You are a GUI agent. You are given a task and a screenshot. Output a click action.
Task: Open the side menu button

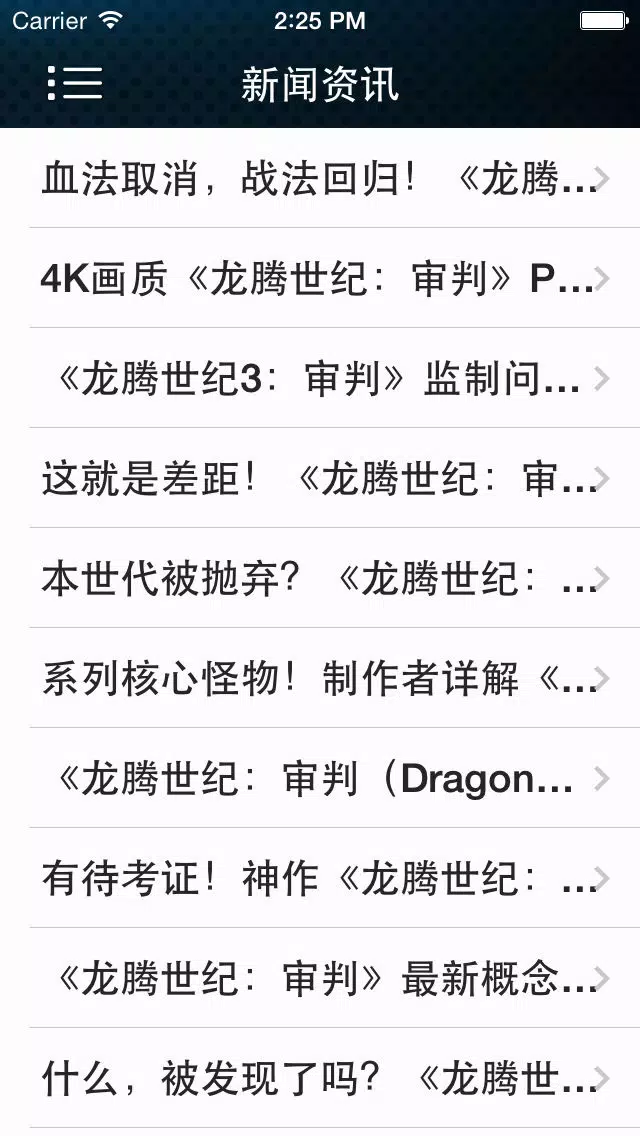pos(75,83)
